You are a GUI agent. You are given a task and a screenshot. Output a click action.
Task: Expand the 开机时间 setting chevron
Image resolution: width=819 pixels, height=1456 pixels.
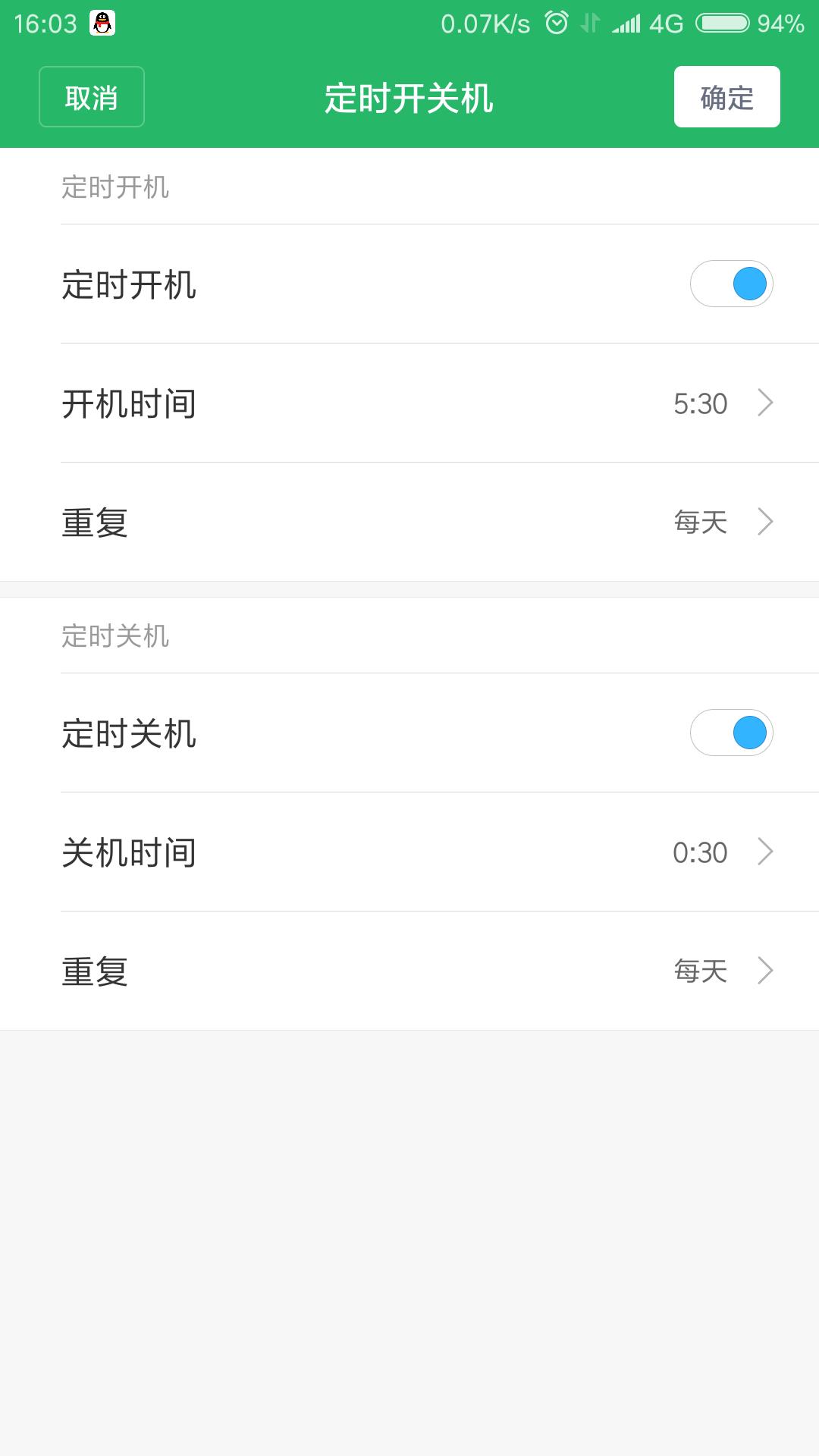tap(766, 404)
